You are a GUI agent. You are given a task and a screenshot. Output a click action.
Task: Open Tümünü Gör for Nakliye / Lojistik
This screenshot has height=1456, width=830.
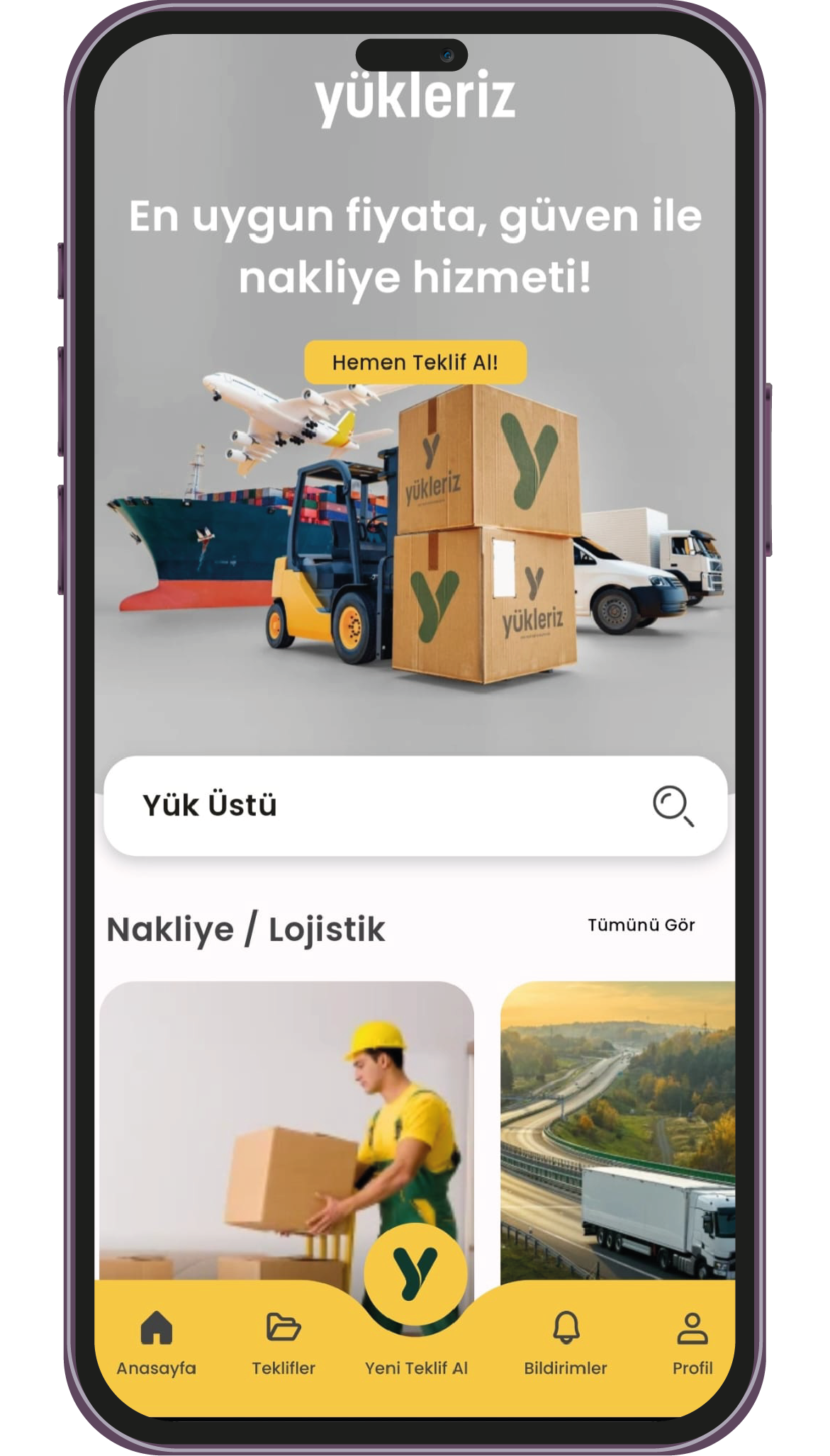click(641, 925)
